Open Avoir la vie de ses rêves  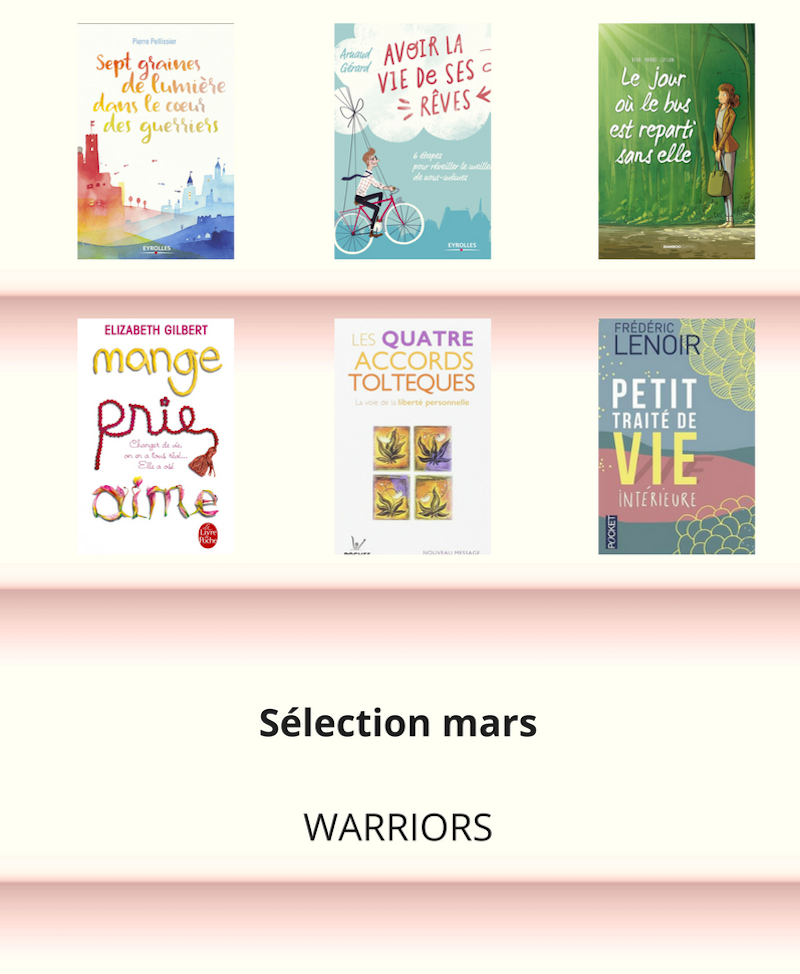(412, 141)
